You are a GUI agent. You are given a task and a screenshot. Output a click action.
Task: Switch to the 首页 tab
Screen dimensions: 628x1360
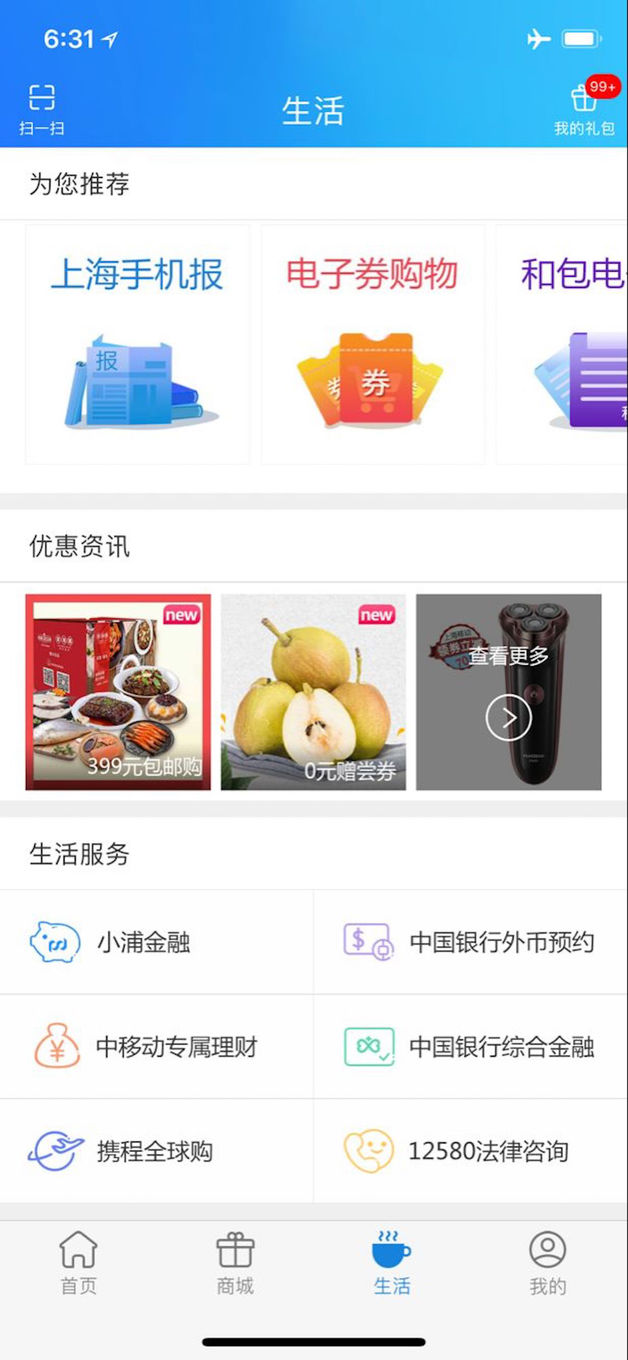point(79,1263)
